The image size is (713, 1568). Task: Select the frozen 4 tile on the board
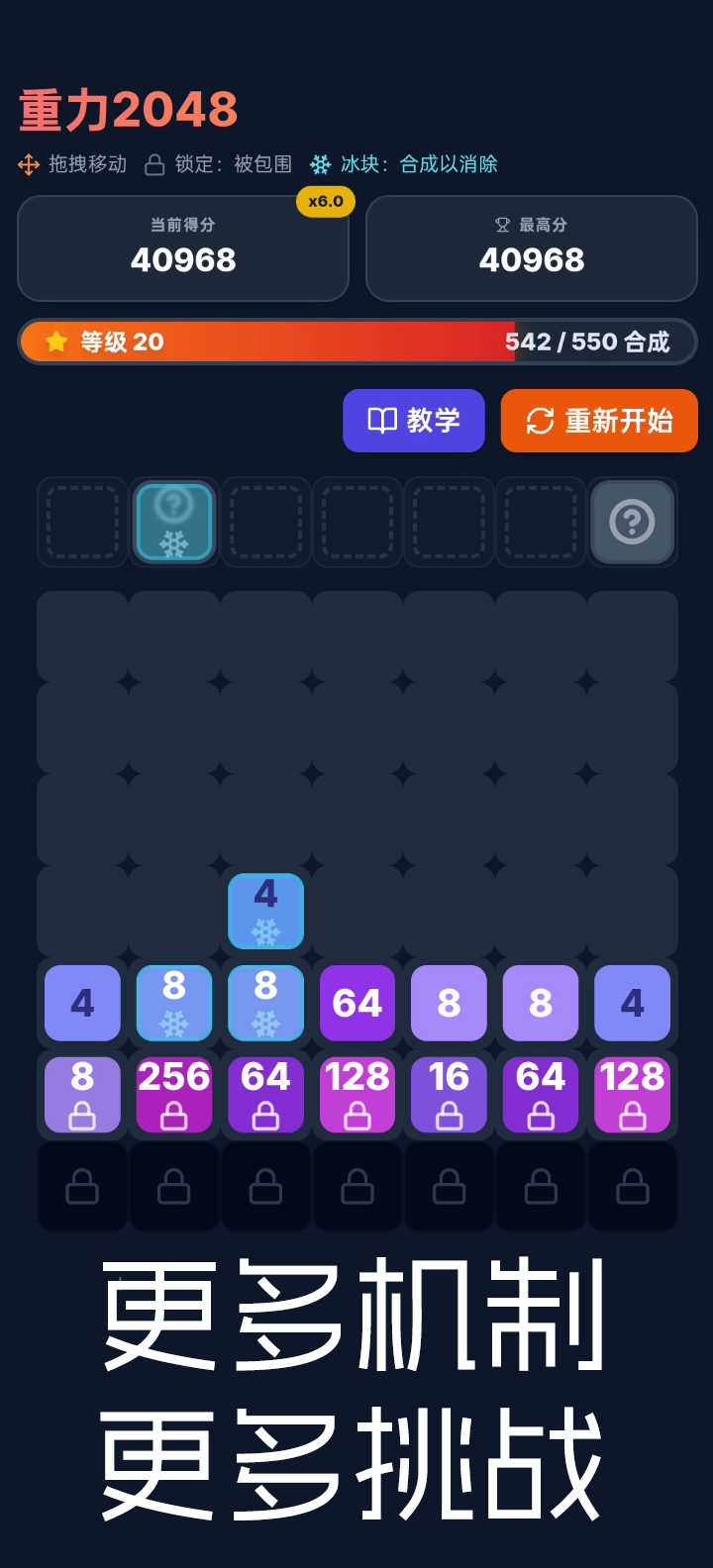[265, 912]
